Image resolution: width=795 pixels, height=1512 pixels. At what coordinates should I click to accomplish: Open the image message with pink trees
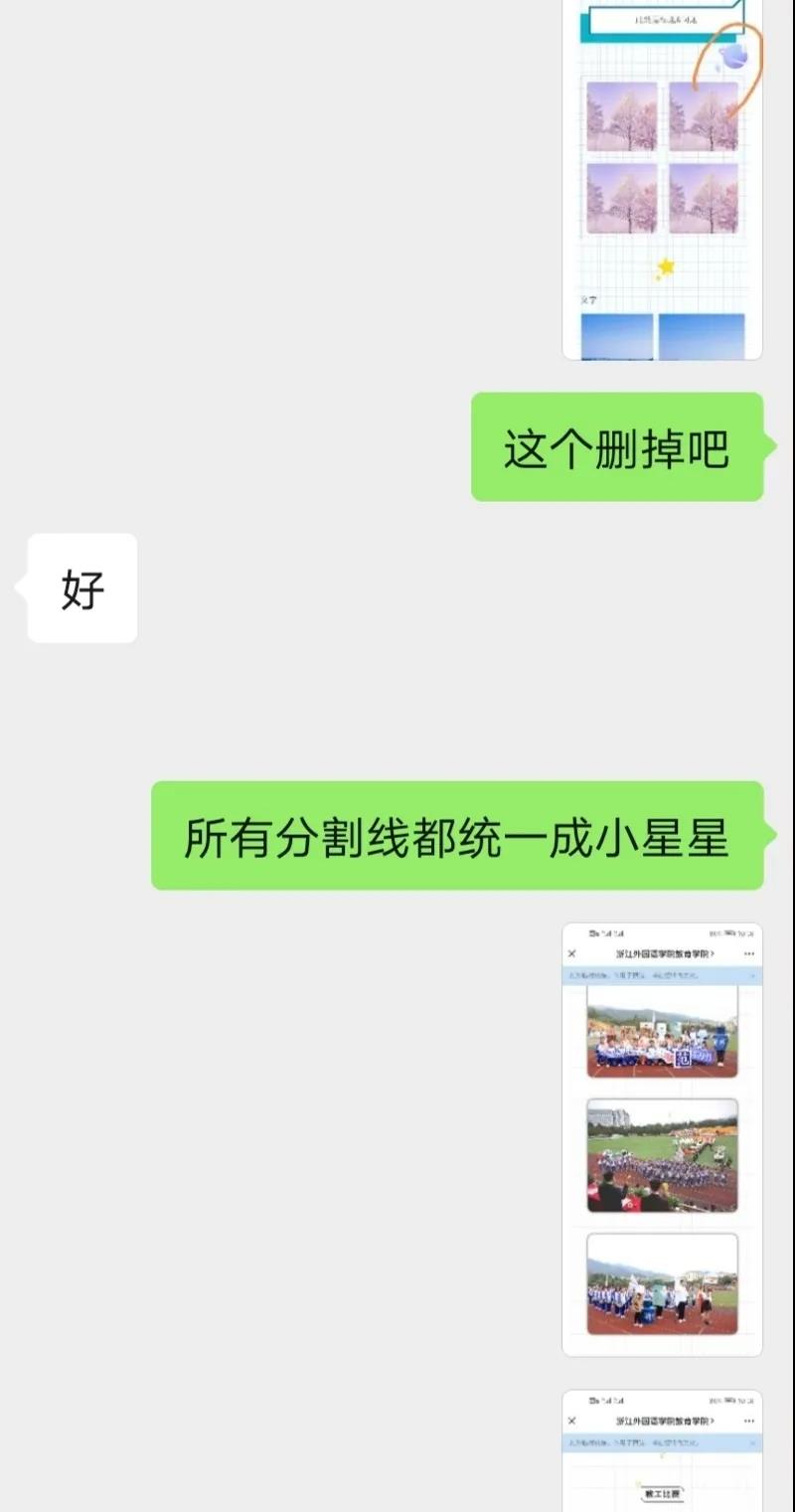(662, 179)
